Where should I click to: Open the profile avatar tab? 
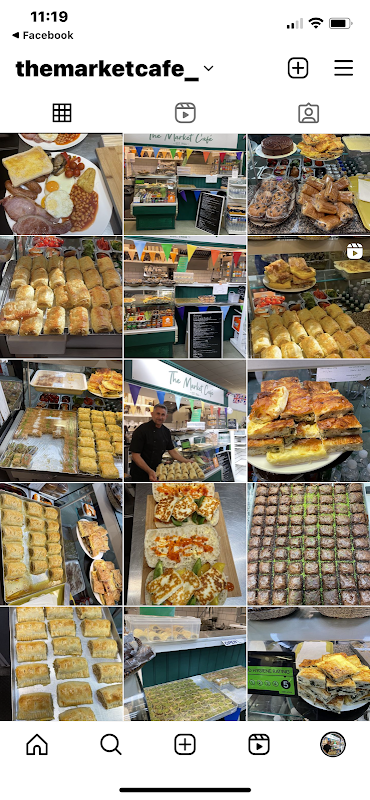[333, 745]
